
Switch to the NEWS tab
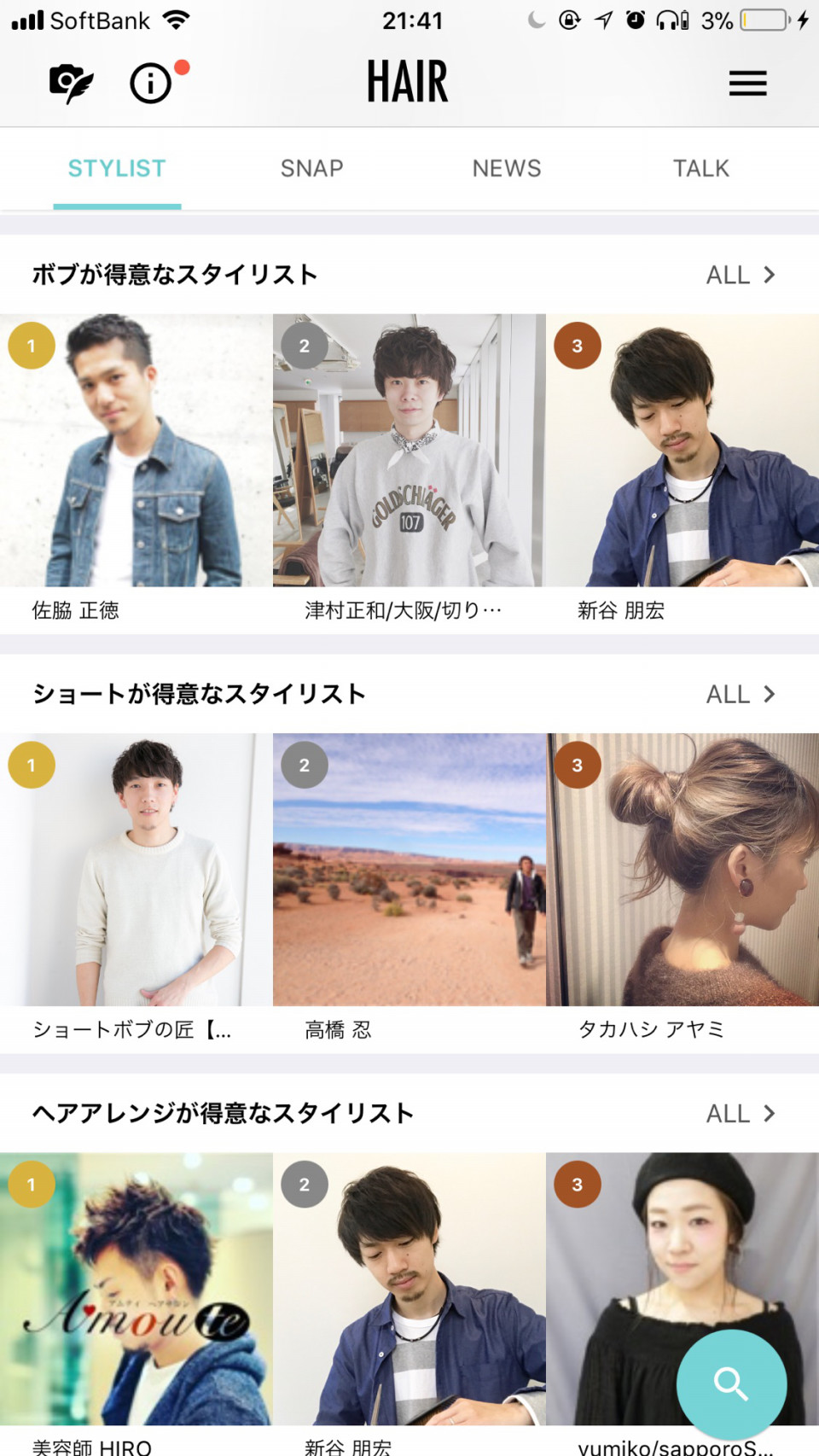(507, 169)
